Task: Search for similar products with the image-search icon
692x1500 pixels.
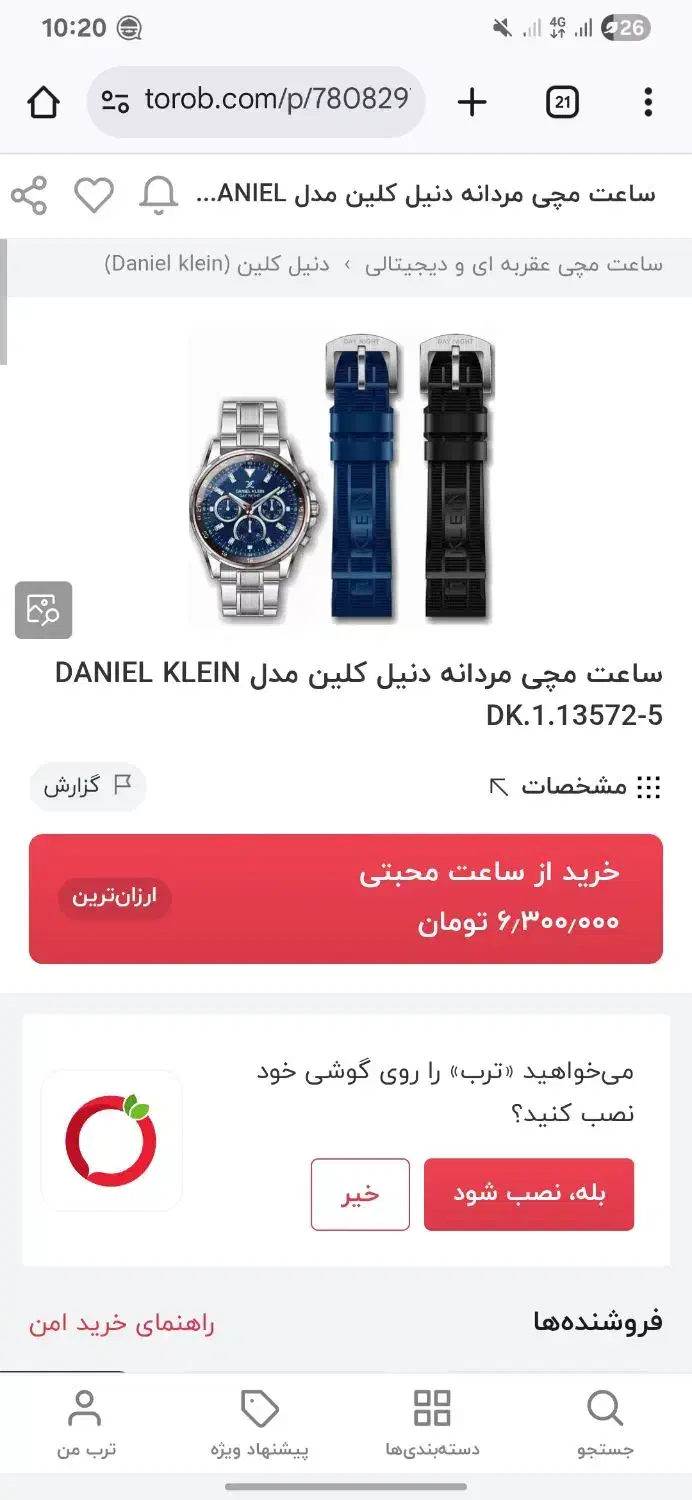Action: point(43,609)
